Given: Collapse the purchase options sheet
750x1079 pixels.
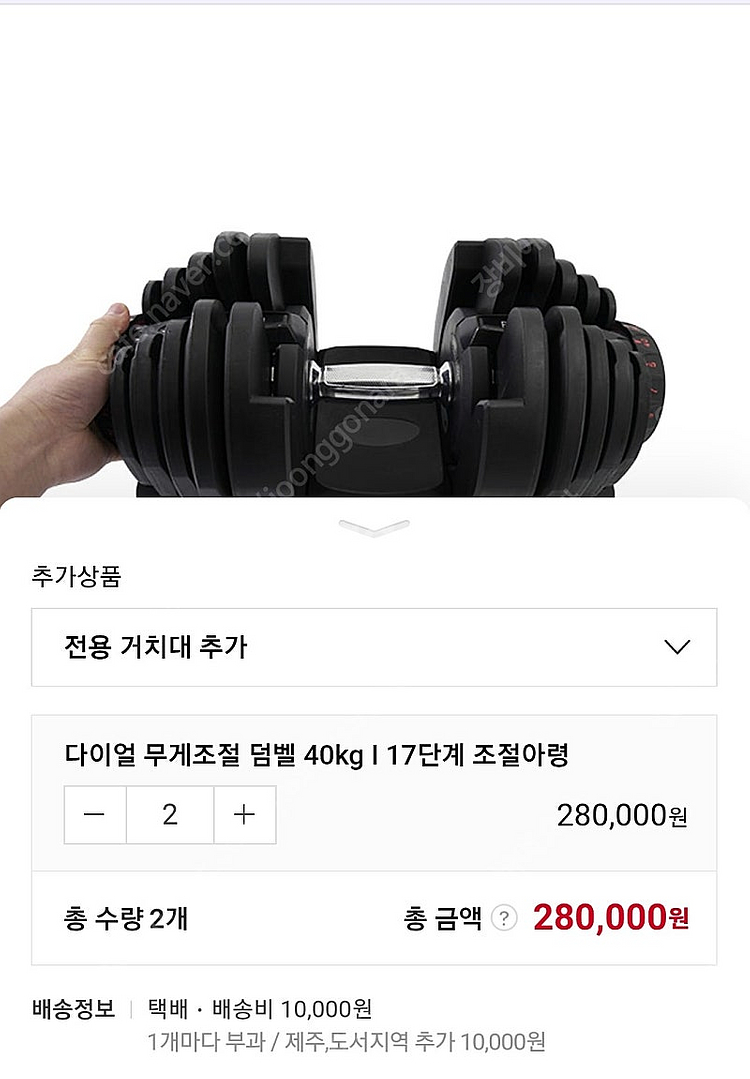Looking at the screenshot, I should point(374,527).
